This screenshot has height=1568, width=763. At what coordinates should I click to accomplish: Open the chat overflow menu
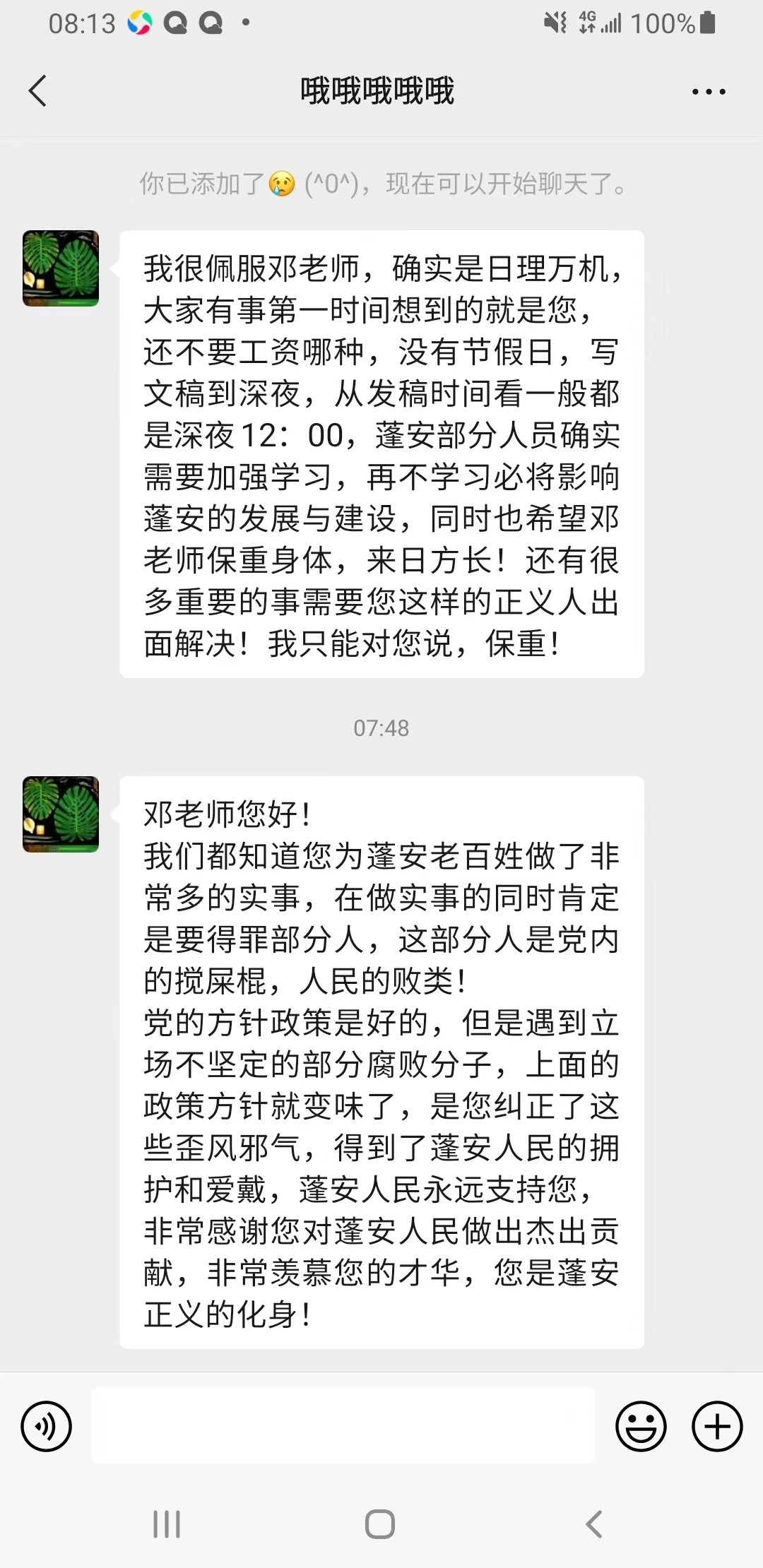pyautogui.click(x=709, y=92)
